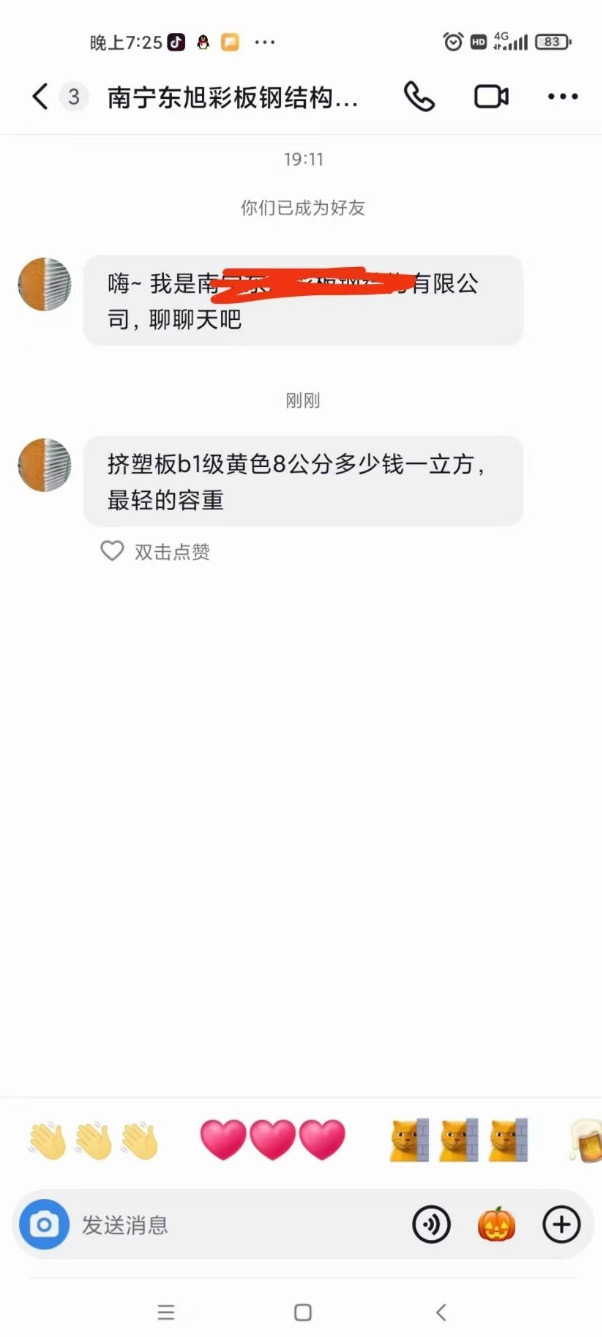The width and height of the screenshot is (602, 1337).
Task: Open the camera from message bar
Action: (x=45, y=1224)
